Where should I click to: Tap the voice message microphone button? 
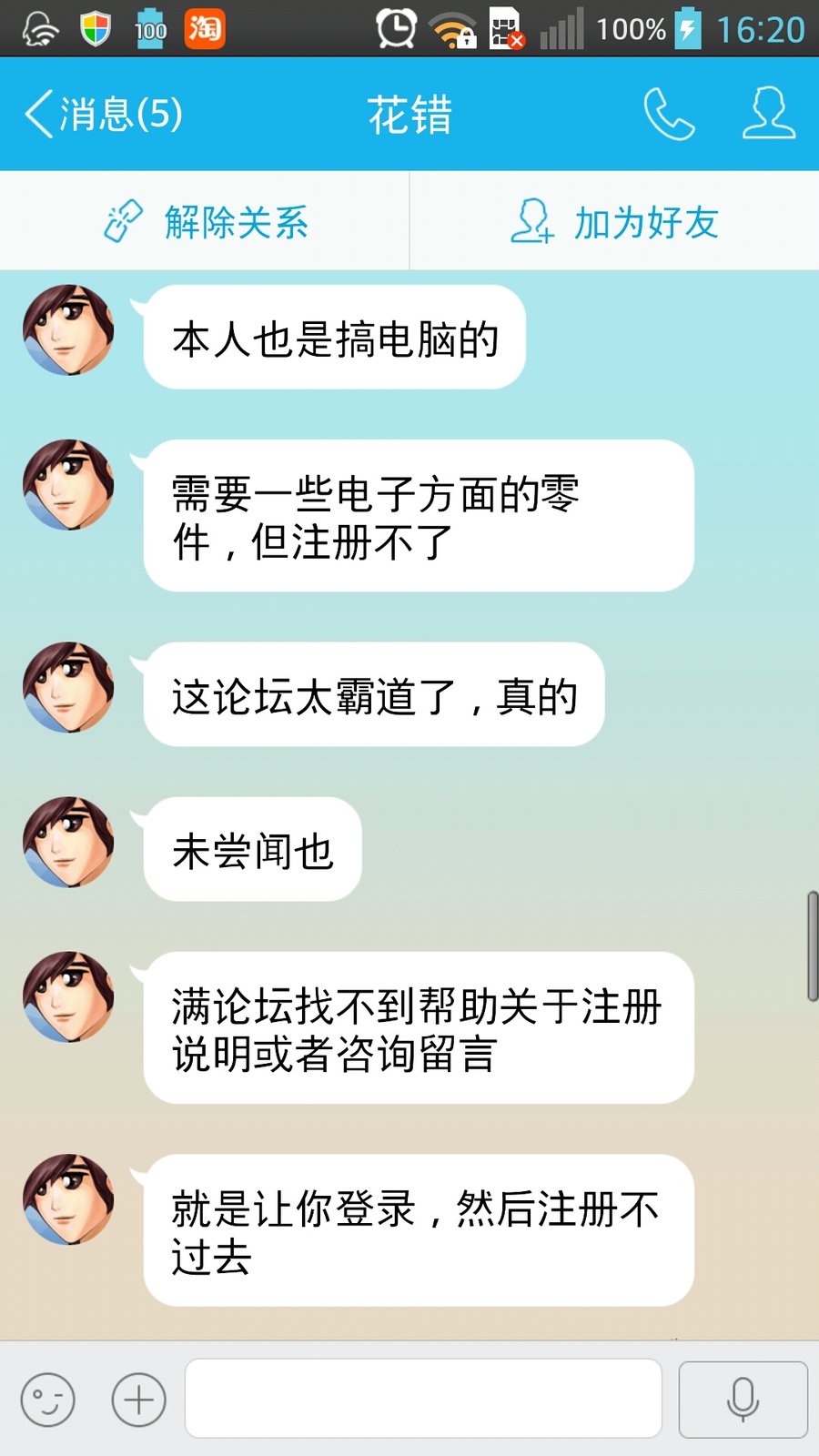(x=743, y=1399)
